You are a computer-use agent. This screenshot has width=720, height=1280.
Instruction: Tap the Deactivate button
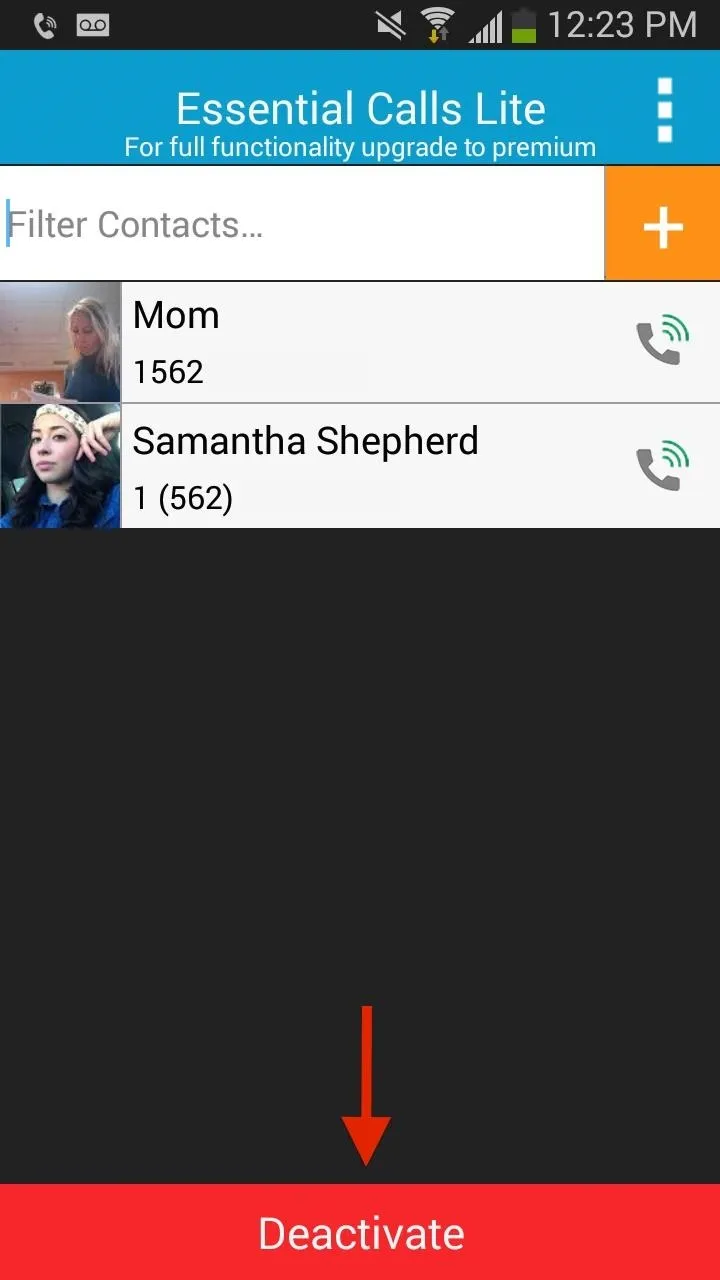(x=360, y=1233)
